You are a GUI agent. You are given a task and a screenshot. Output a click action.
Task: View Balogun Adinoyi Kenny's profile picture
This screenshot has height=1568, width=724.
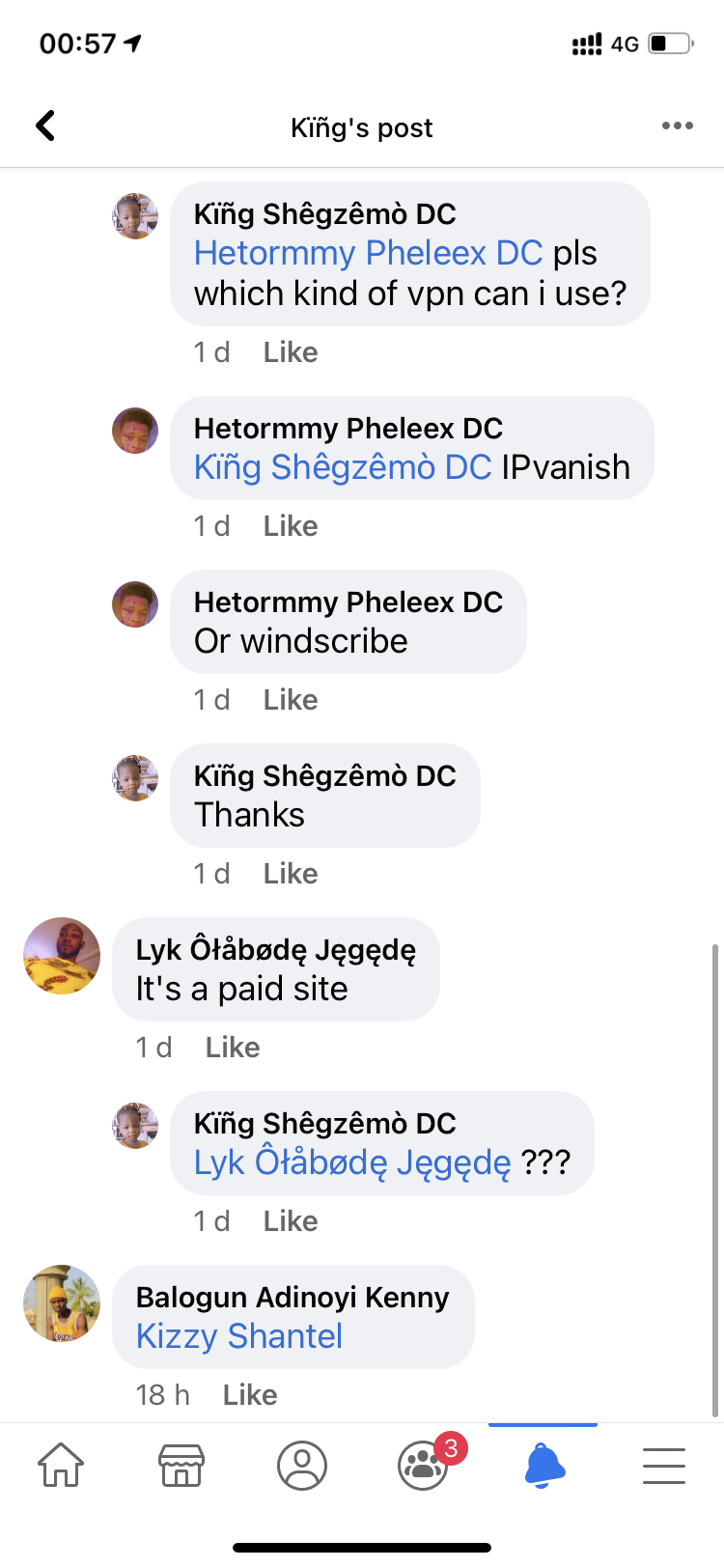[62, 1303]
